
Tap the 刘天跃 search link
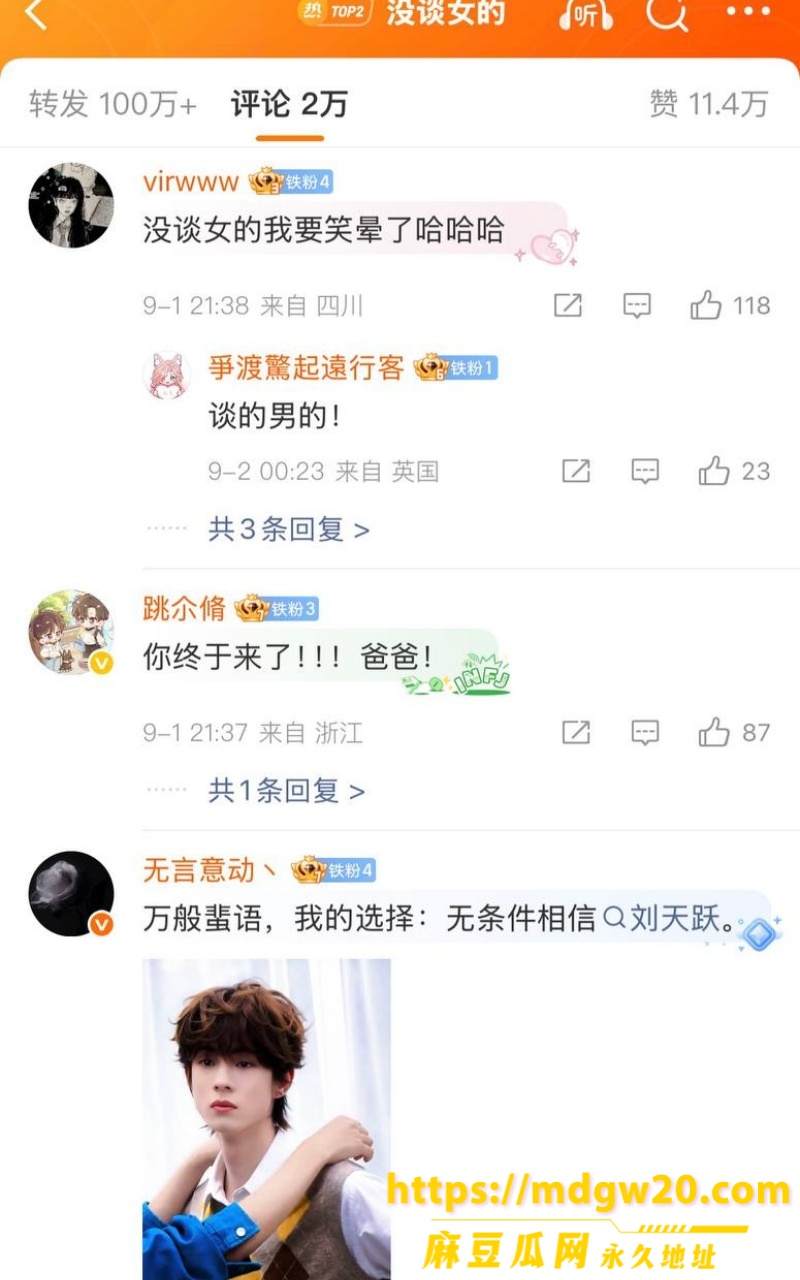[664, 918]
